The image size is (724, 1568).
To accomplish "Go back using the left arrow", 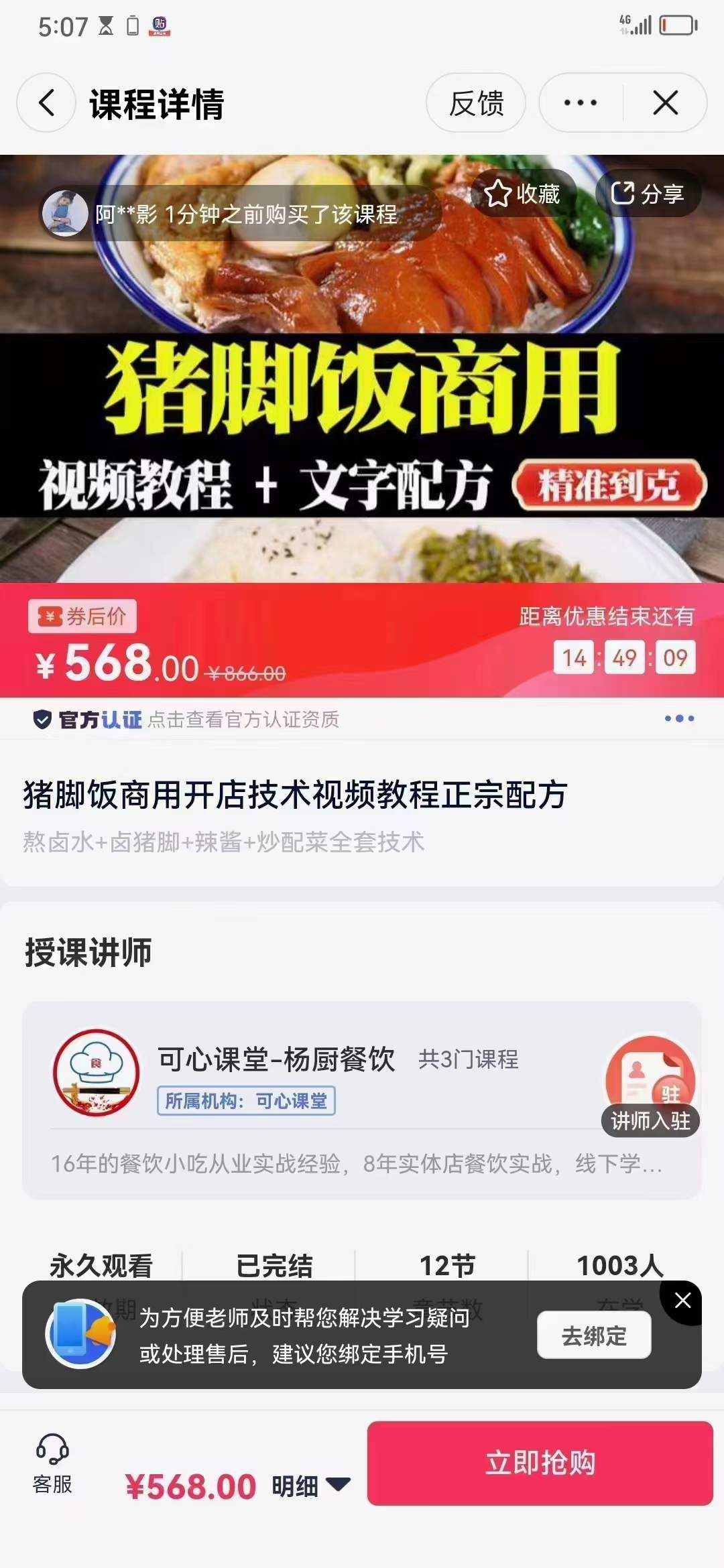I will click(46, 102).
